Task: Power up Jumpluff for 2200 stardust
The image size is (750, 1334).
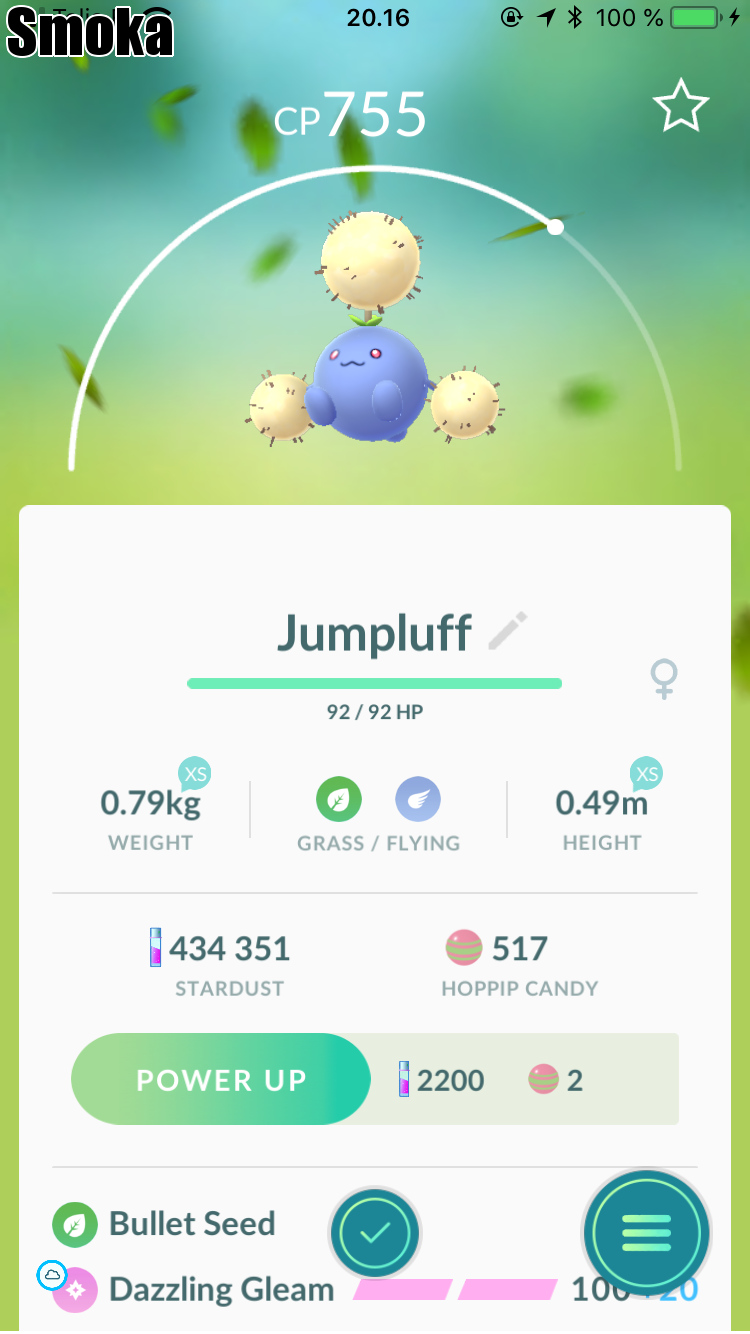Action: (221, 1080)
